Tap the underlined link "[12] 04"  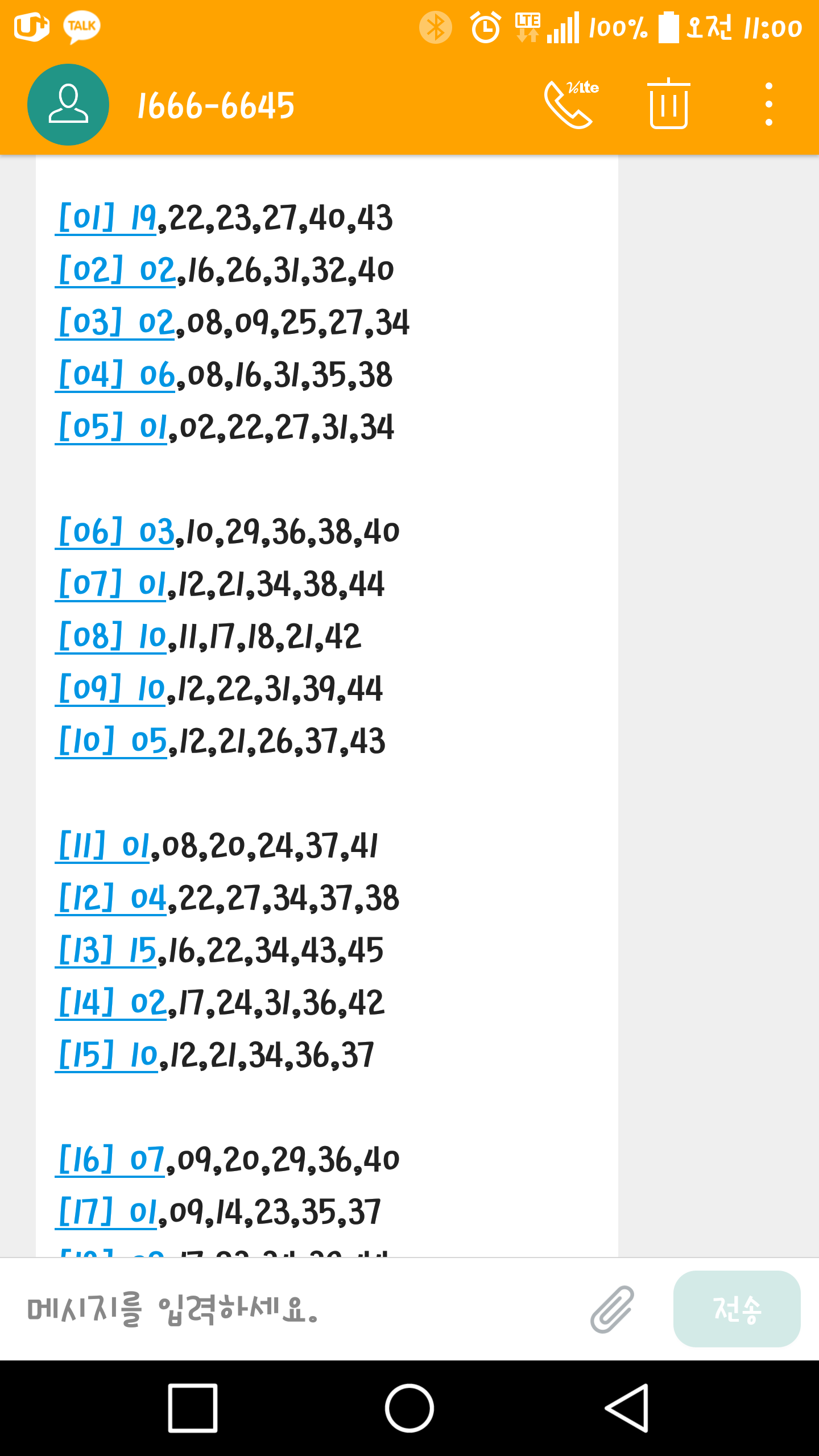[x=111, y=898]
